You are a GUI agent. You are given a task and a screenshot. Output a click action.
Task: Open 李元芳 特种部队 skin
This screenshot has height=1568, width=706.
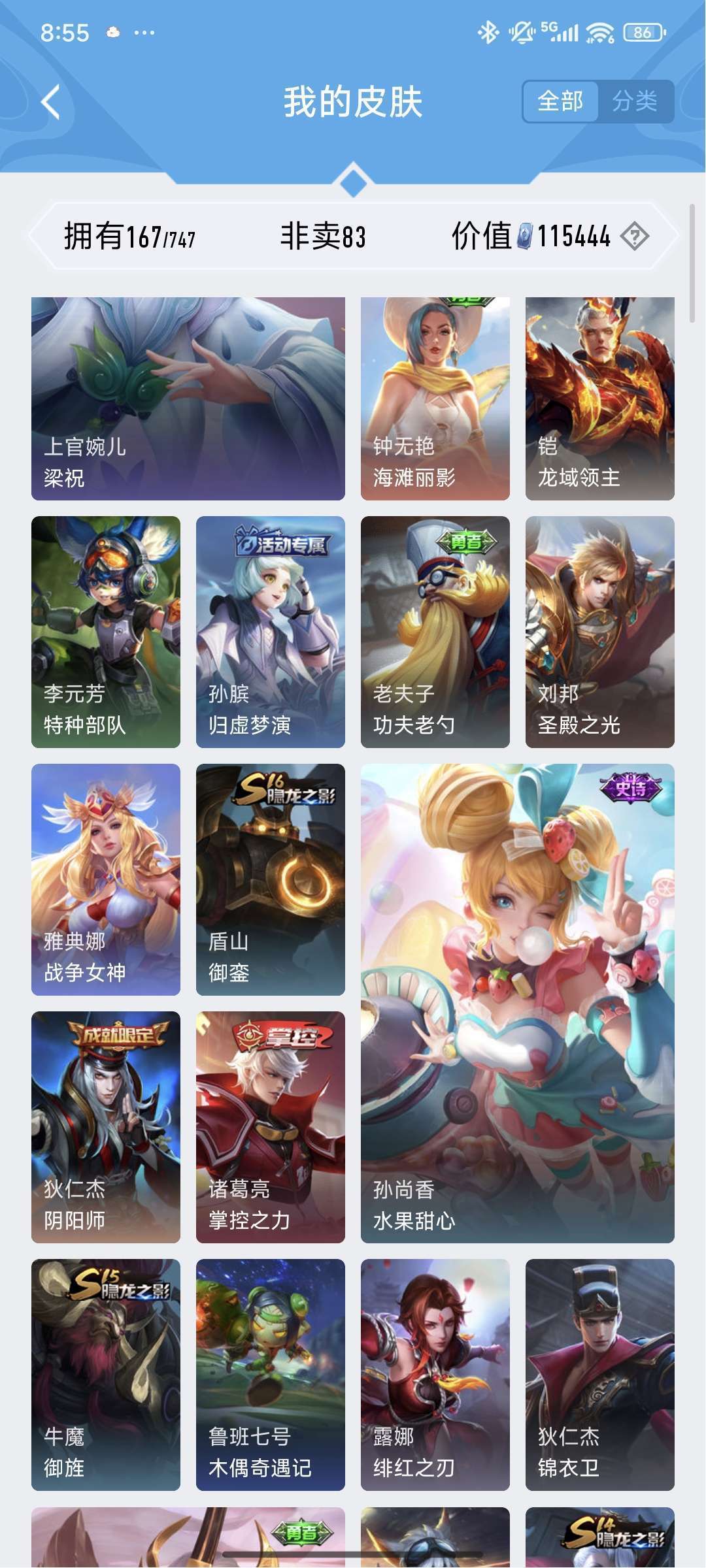(106, 632)
